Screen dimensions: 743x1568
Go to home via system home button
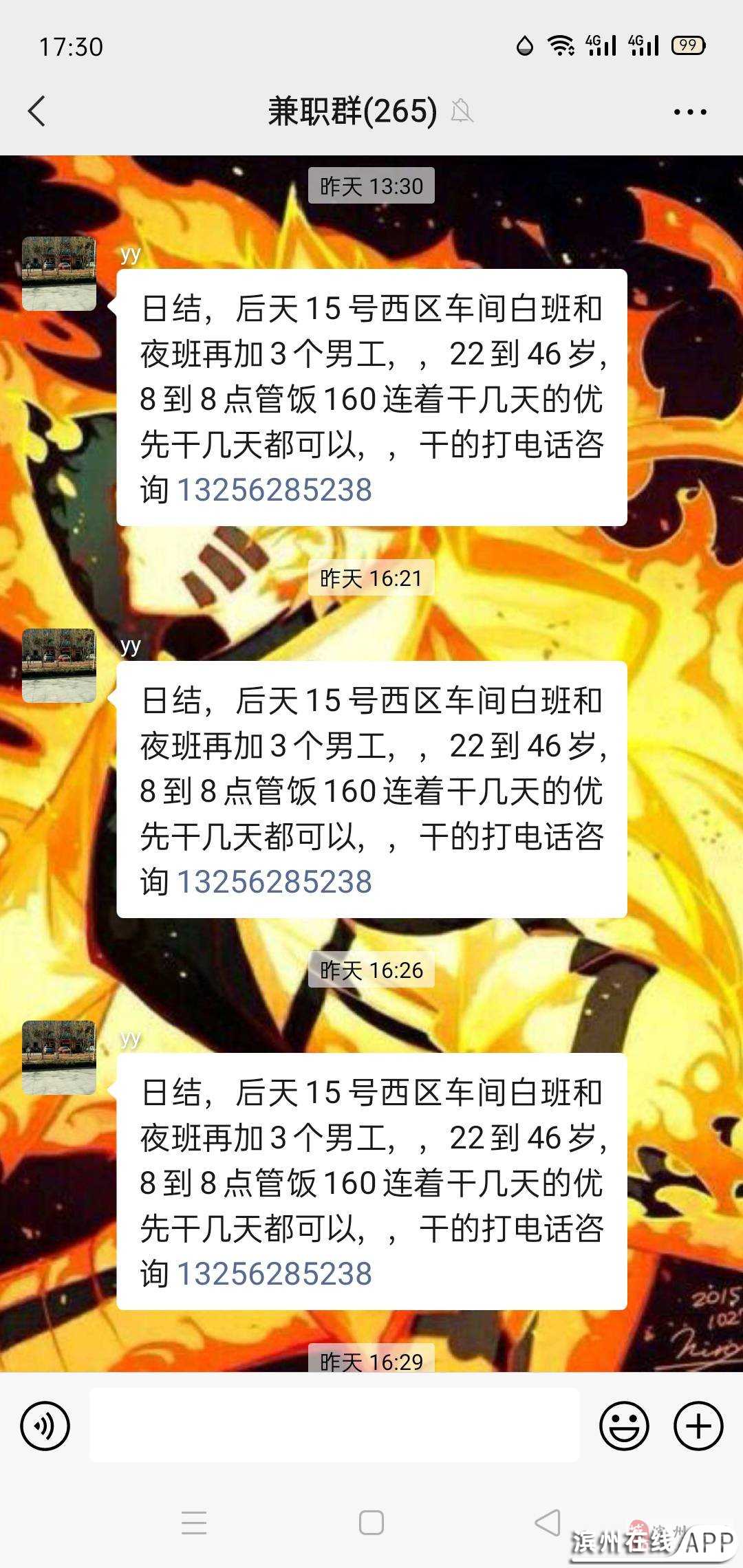tap(371, 1523)
